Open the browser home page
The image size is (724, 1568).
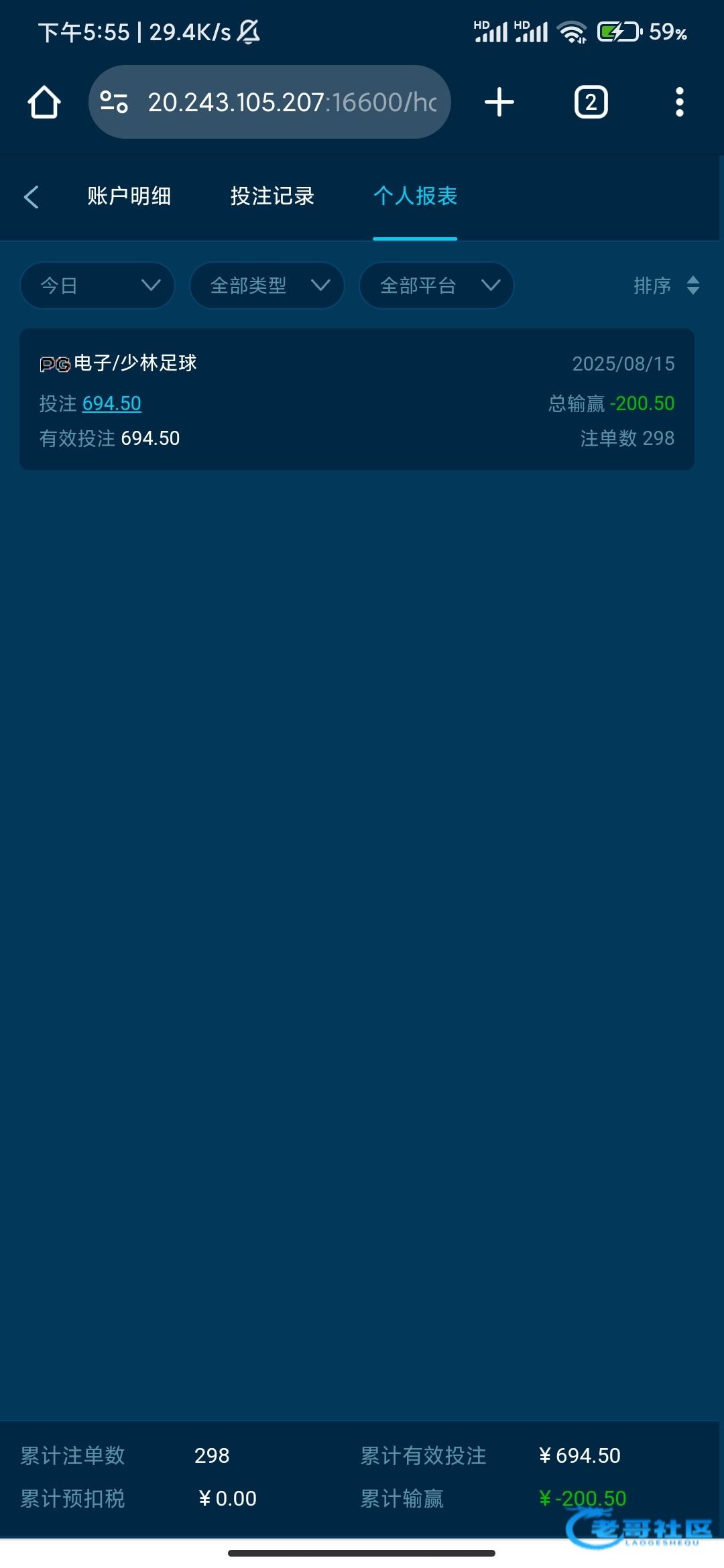click(44, 103)
